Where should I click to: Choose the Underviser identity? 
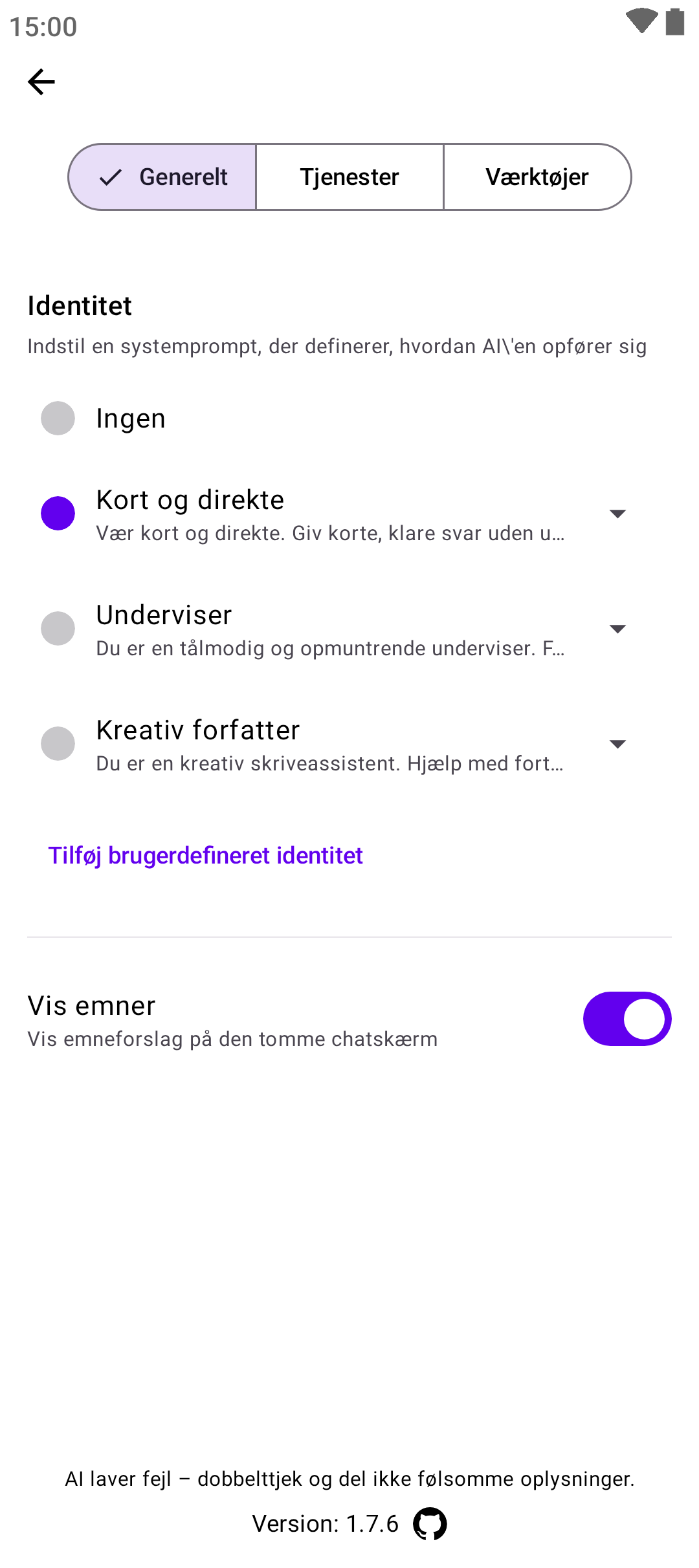point(58,629)
